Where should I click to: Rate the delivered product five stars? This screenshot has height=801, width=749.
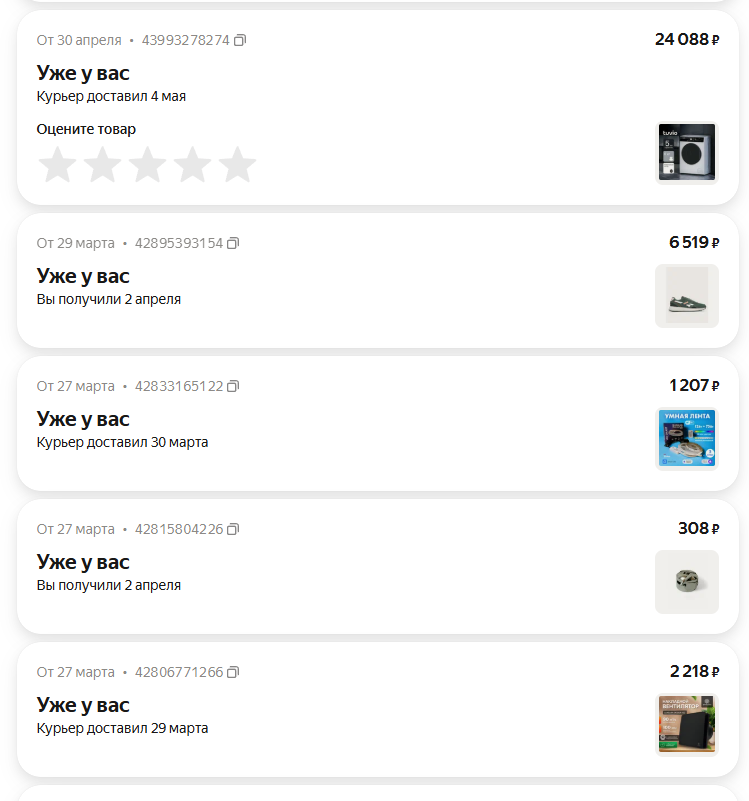237,165
